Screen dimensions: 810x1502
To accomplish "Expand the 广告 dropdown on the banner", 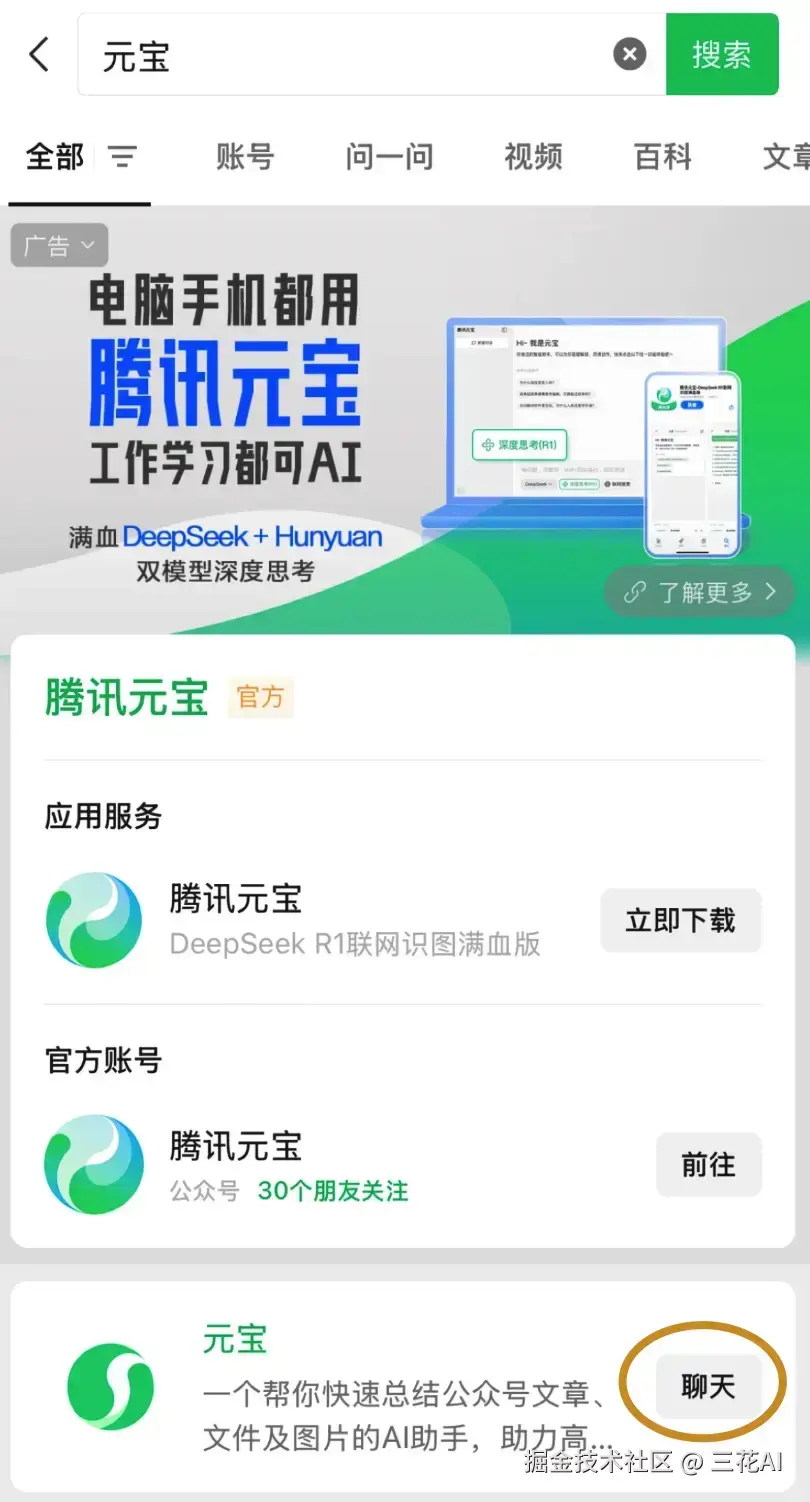I will [59, 245].
